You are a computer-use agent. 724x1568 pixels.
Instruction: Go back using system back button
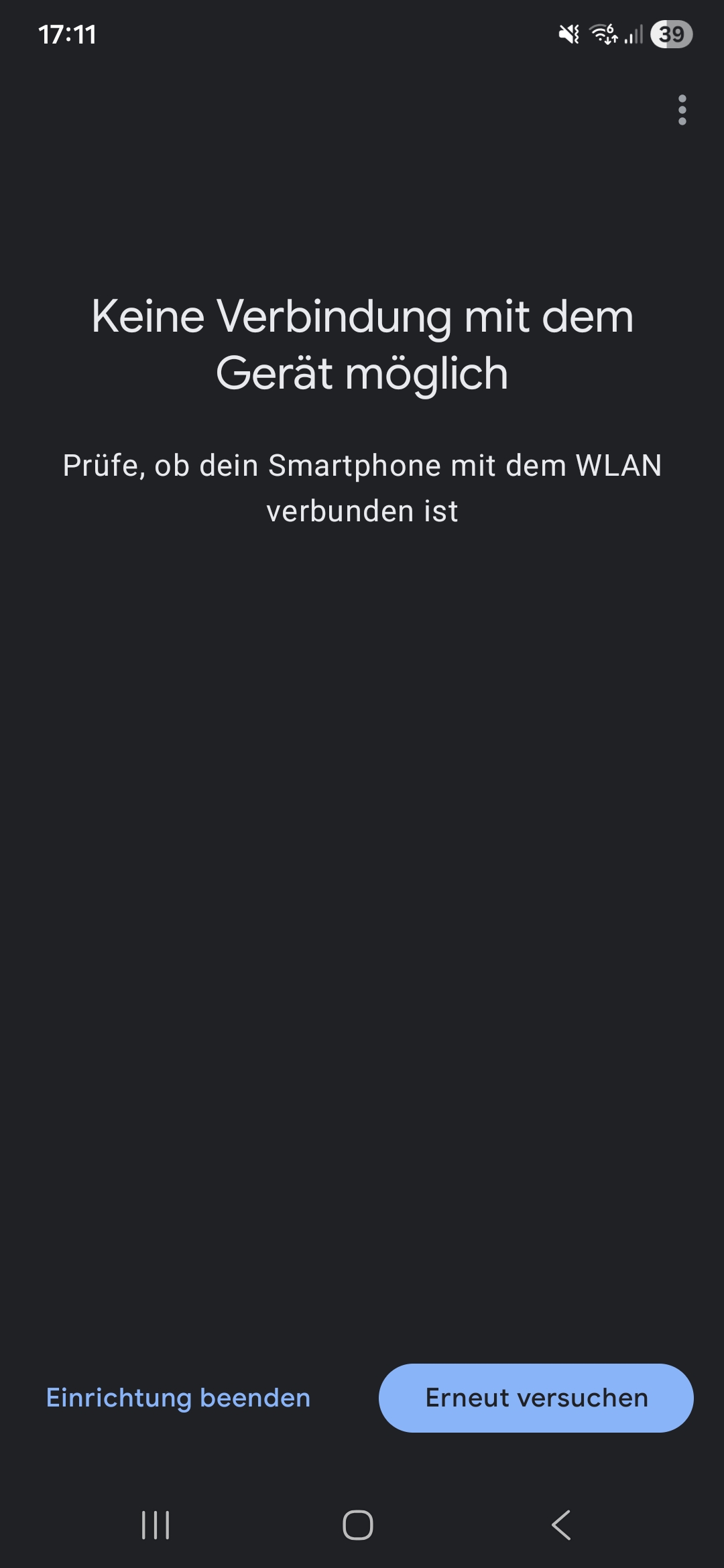pyautogui.click(x=561, y=1525)
